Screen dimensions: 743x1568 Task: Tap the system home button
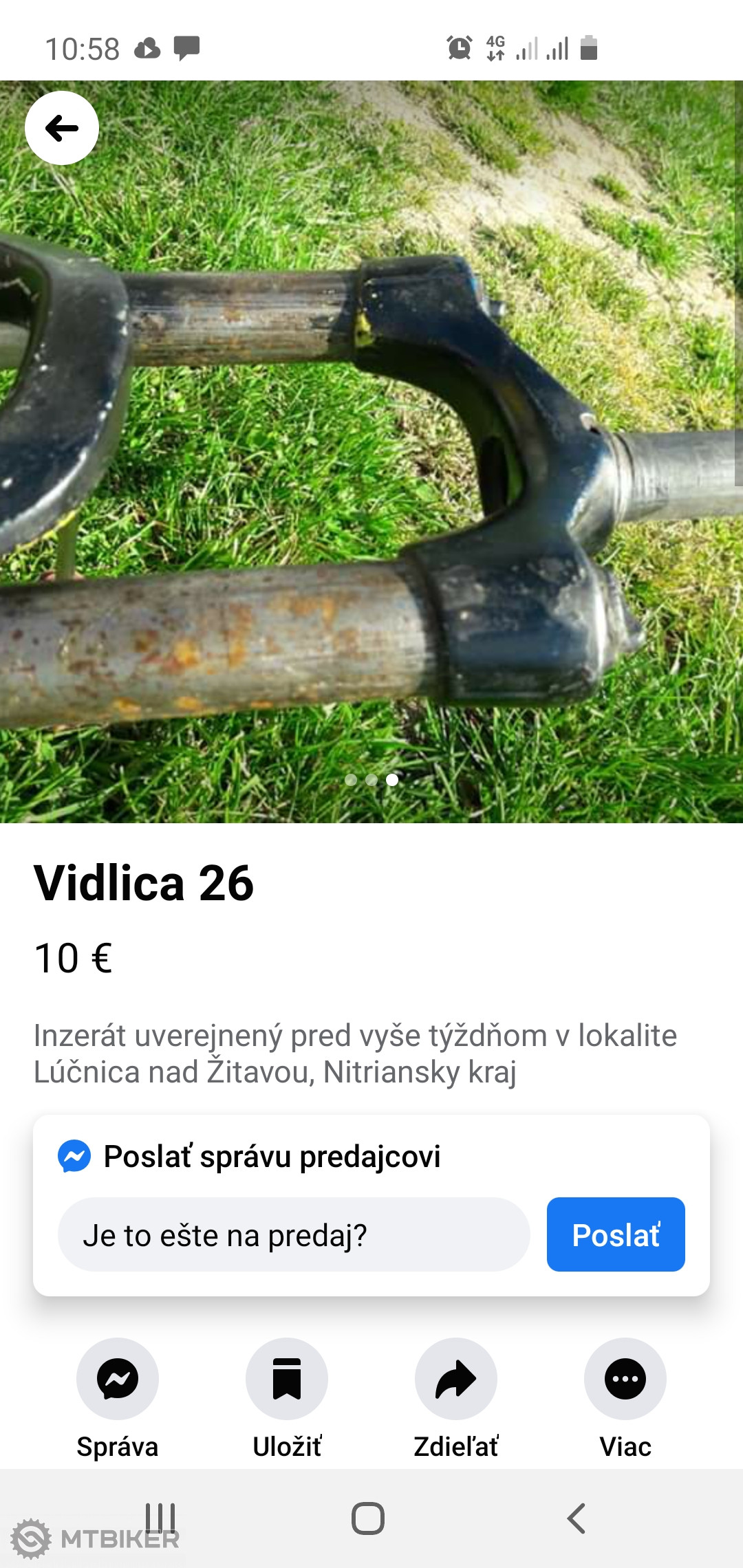368,1518
